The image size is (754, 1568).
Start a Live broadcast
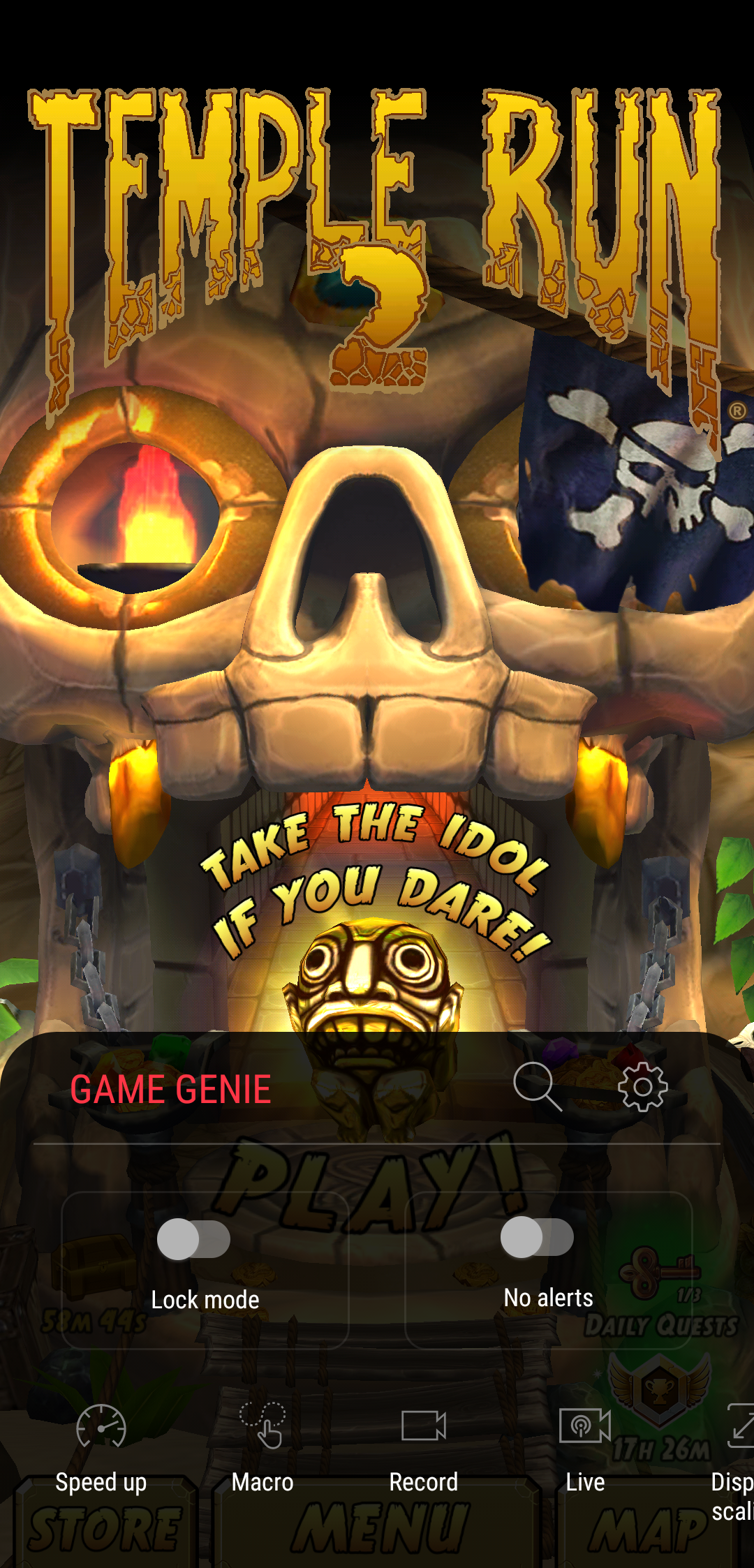click(x=585, y=1427)
